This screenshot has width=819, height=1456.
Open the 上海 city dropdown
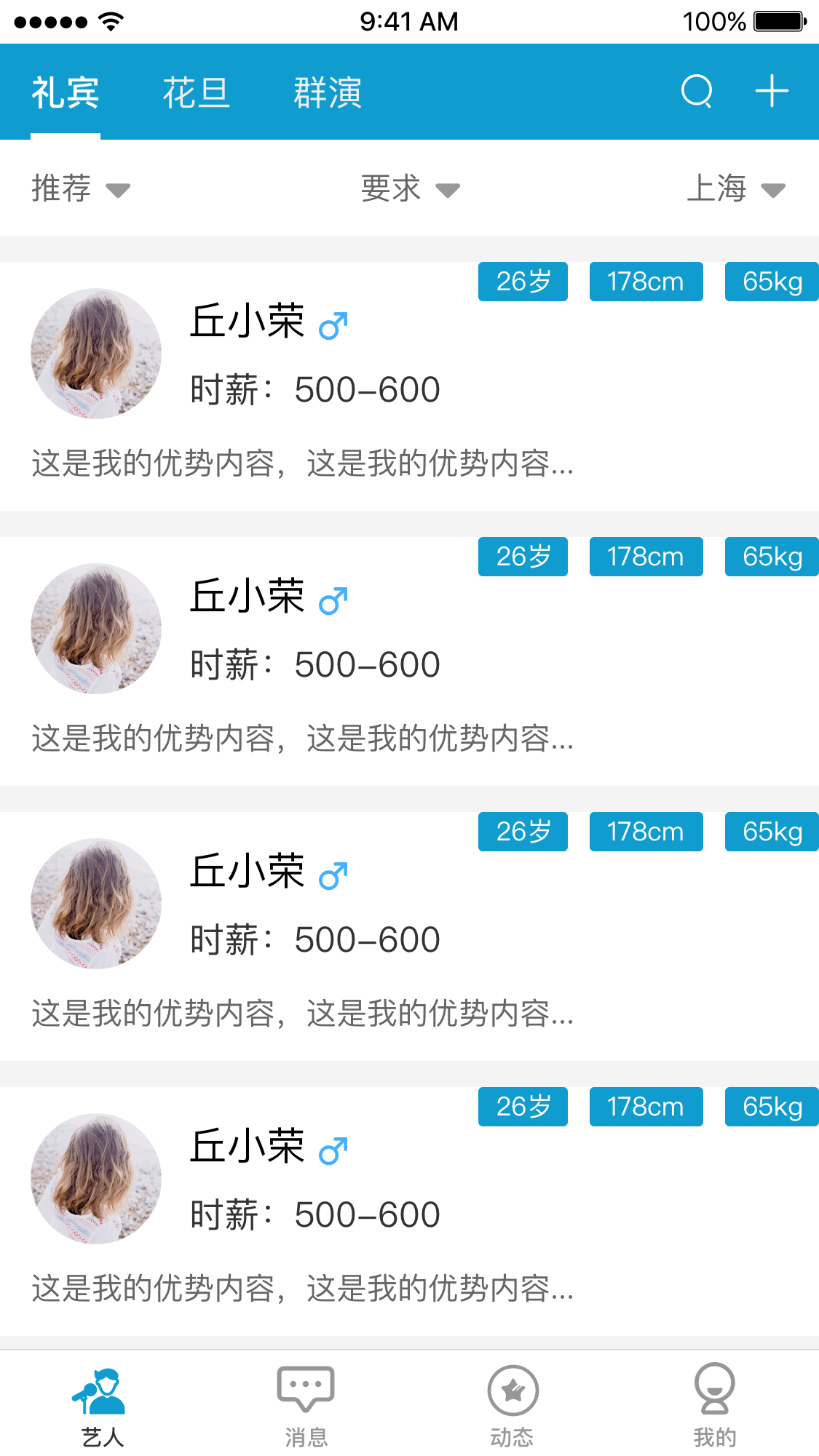click(735, 188)
